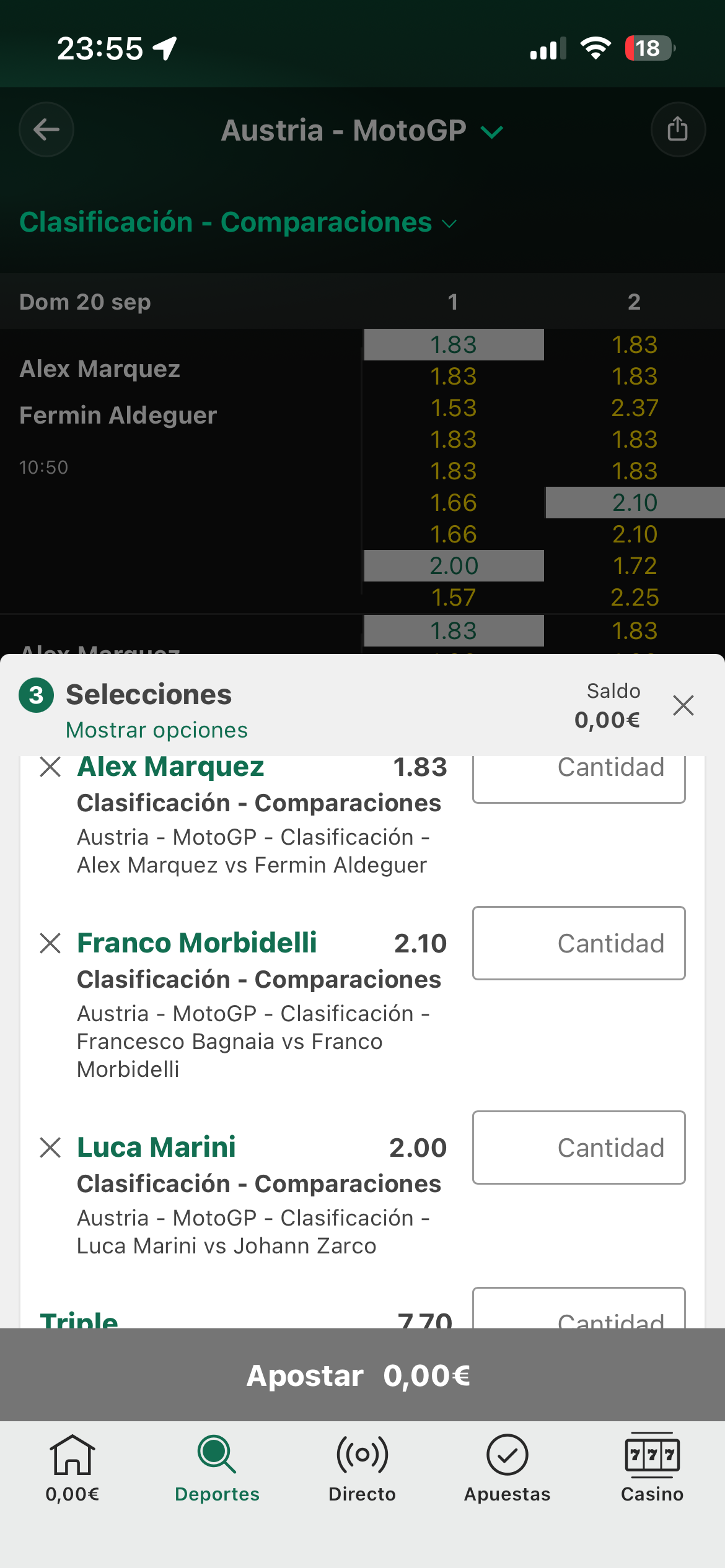Close the Selecciones bet slip
725x1568 pixels.
[683, 705]
